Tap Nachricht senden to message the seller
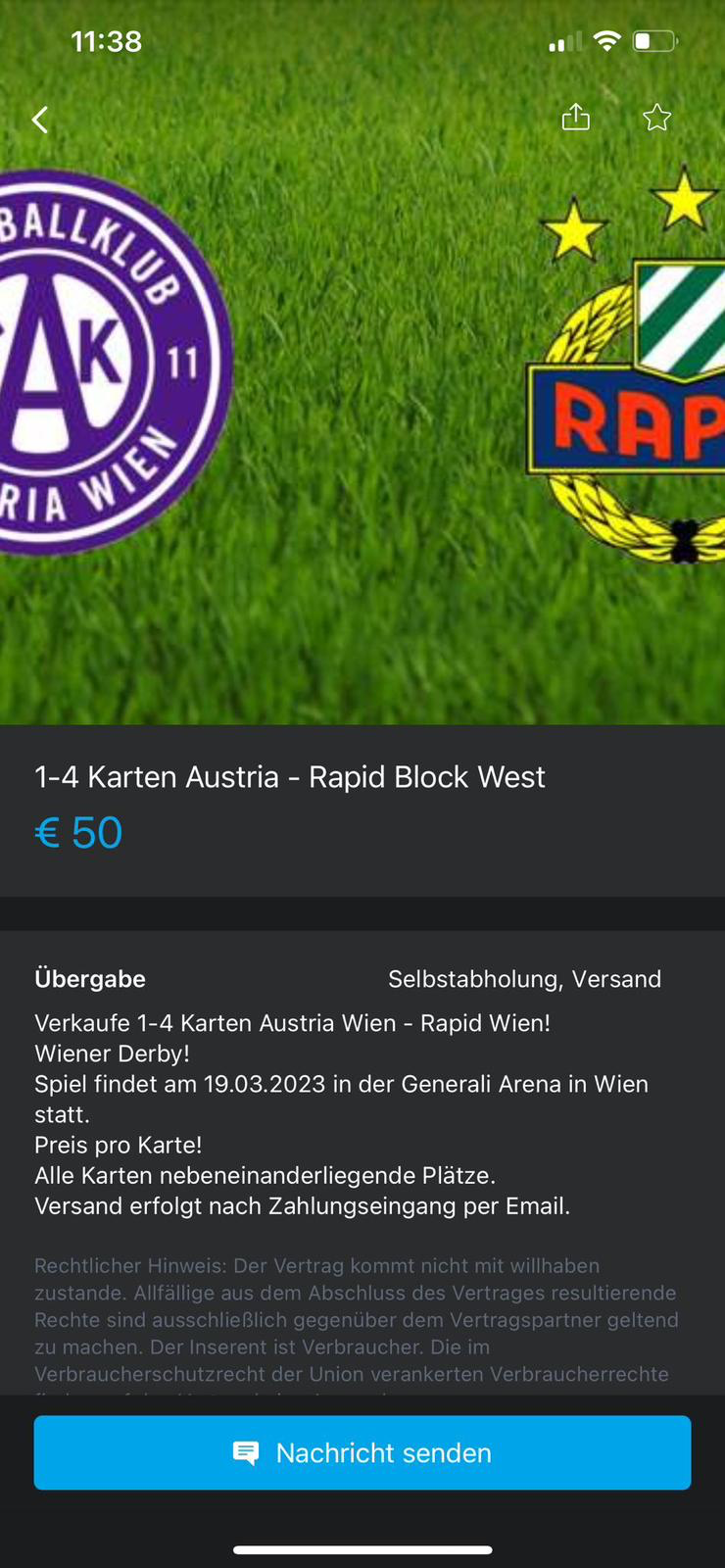 [362, 1452]
